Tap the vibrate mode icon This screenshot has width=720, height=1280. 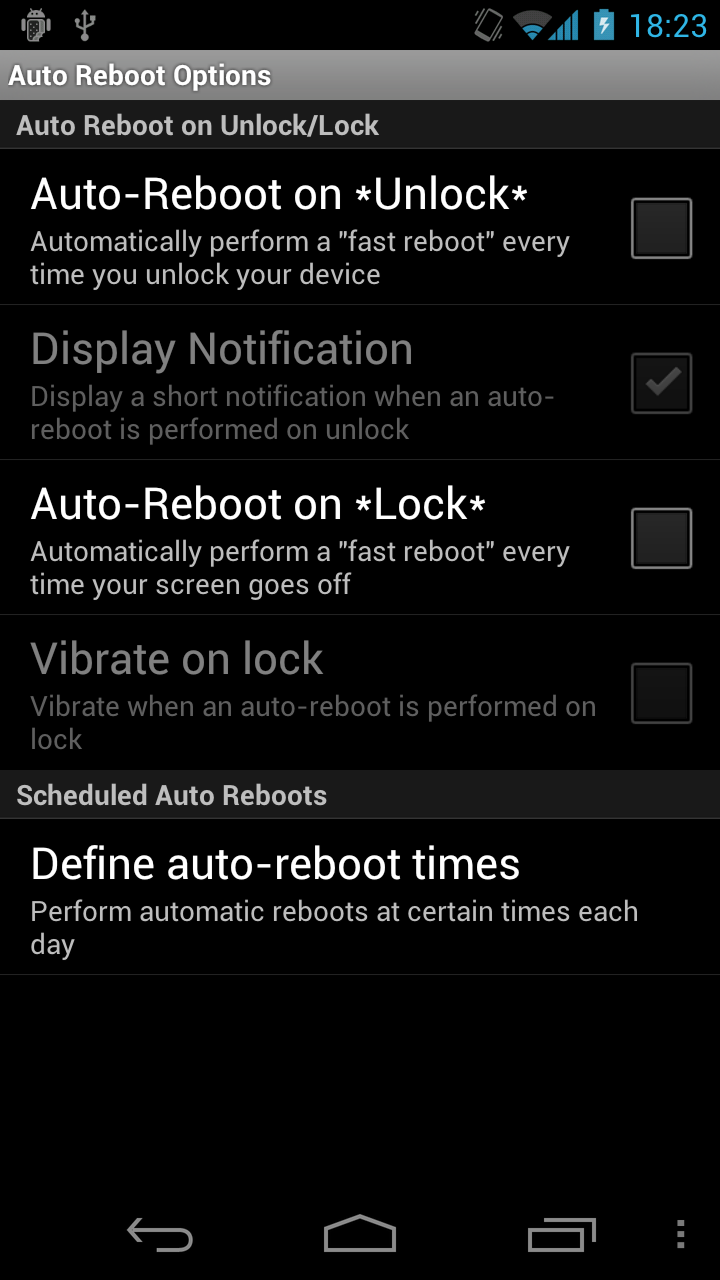487,26
